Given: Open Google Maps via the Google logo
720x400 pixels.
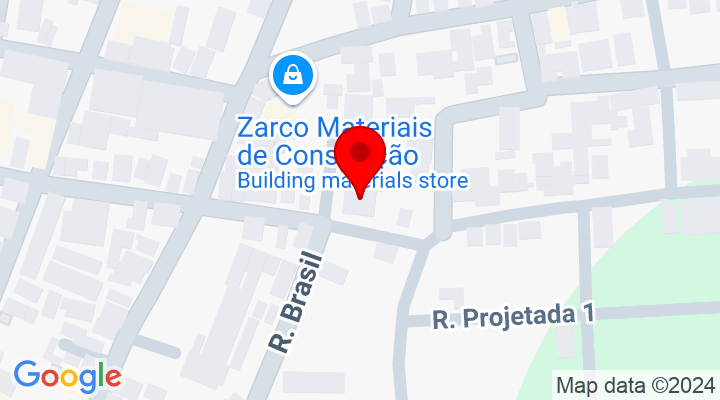Looking at the screenshot, I should point(67,376).
